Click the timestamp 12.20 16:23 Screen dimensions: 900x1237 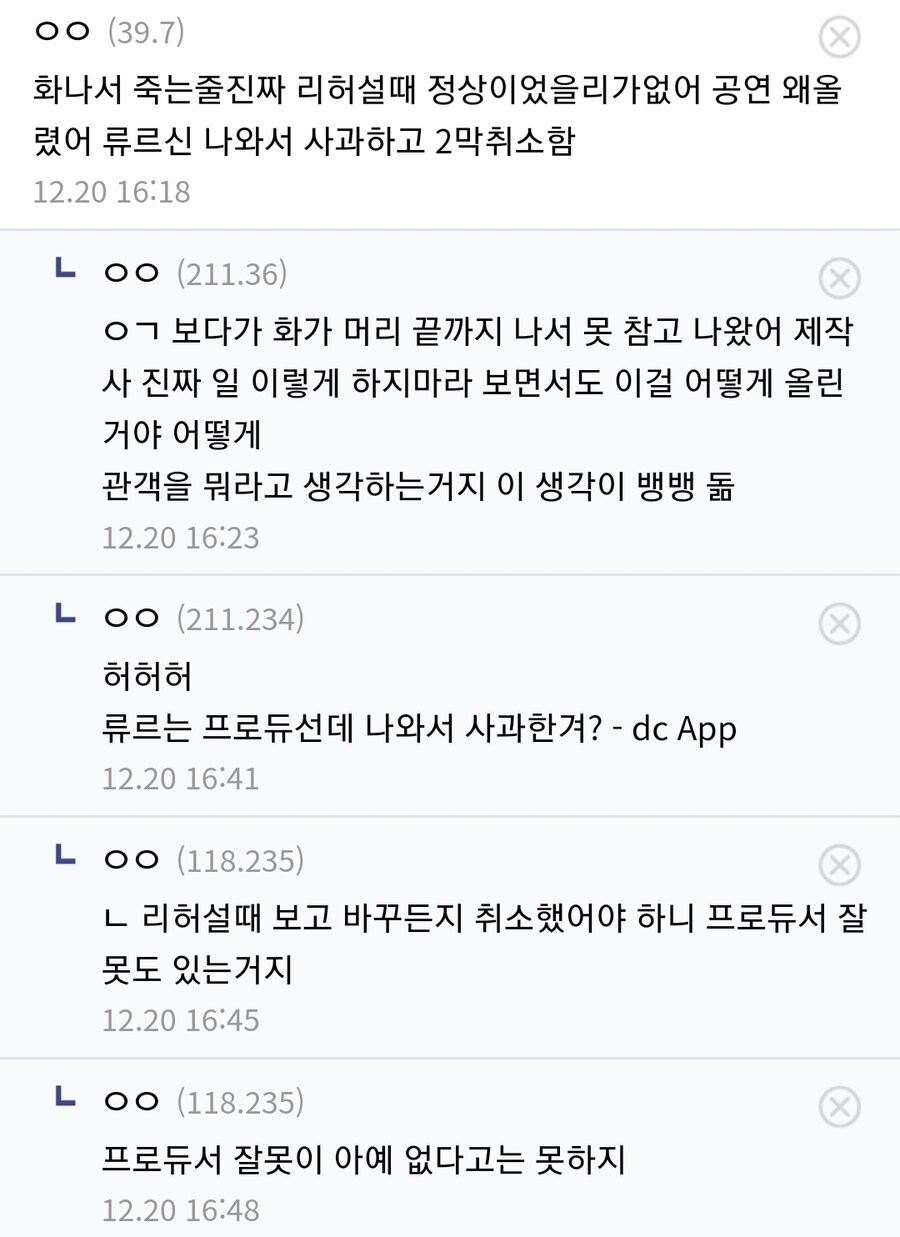click(183, 537)
